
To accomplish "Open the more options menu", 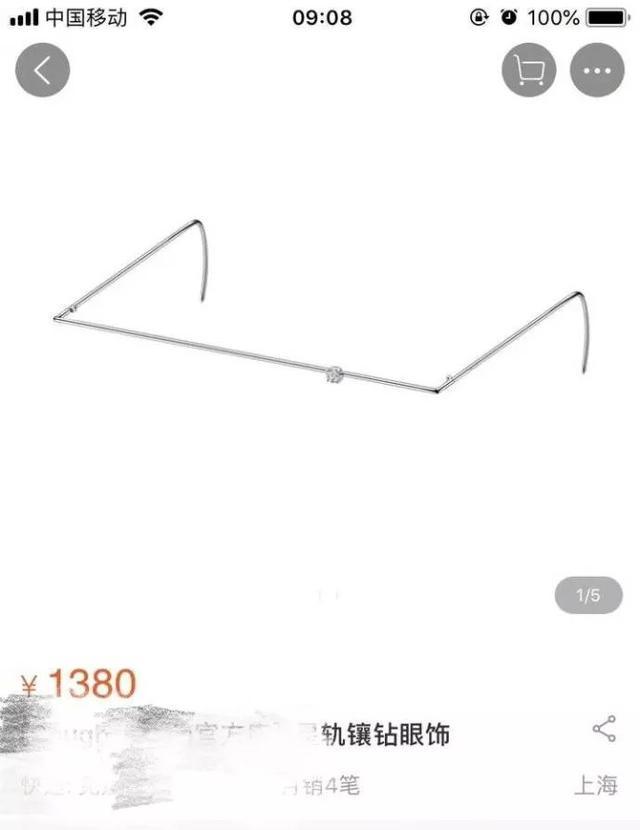I will point(597,71).
